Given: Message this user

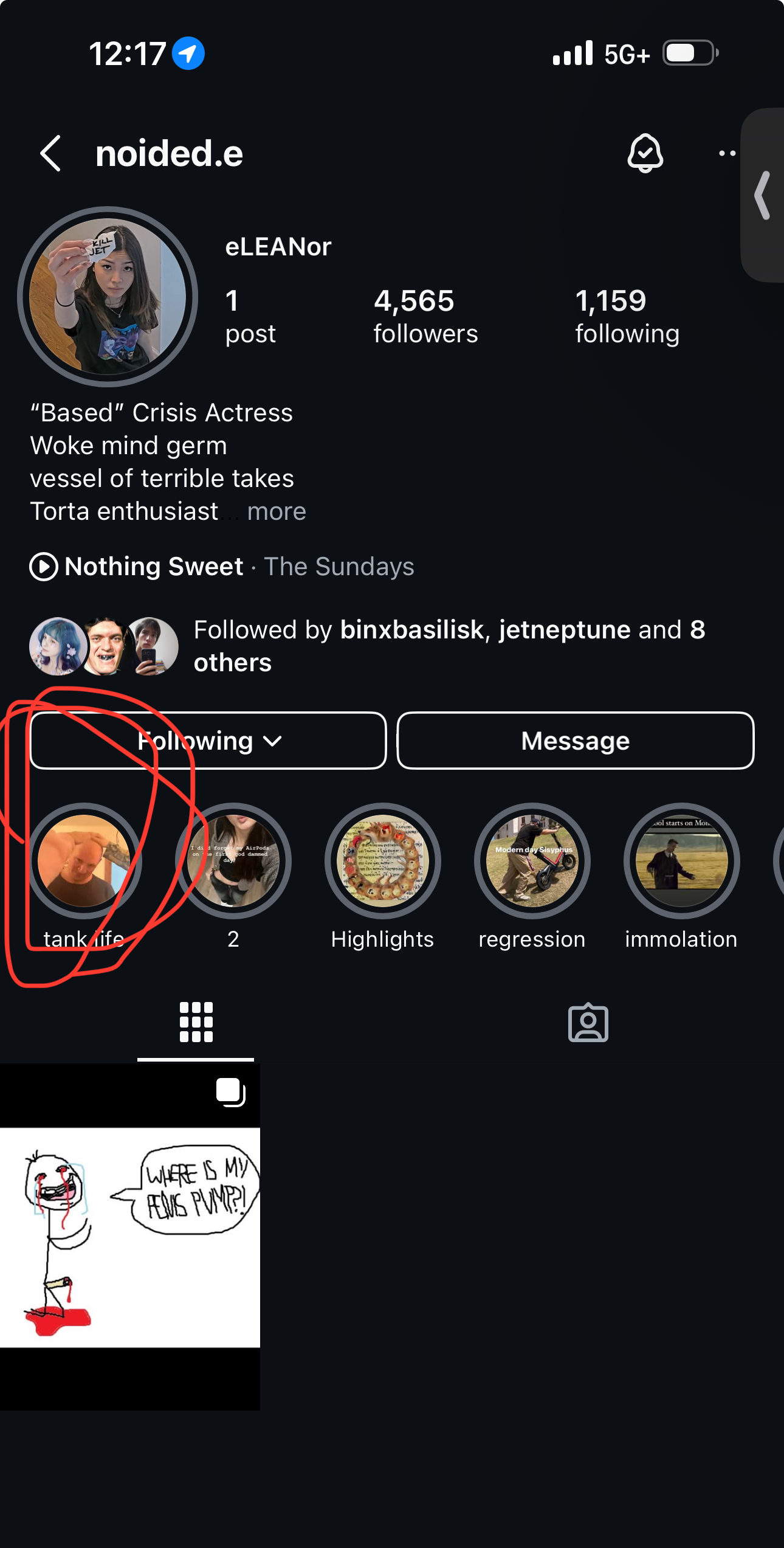Looking at the screenshot, I should pos(576,741).
